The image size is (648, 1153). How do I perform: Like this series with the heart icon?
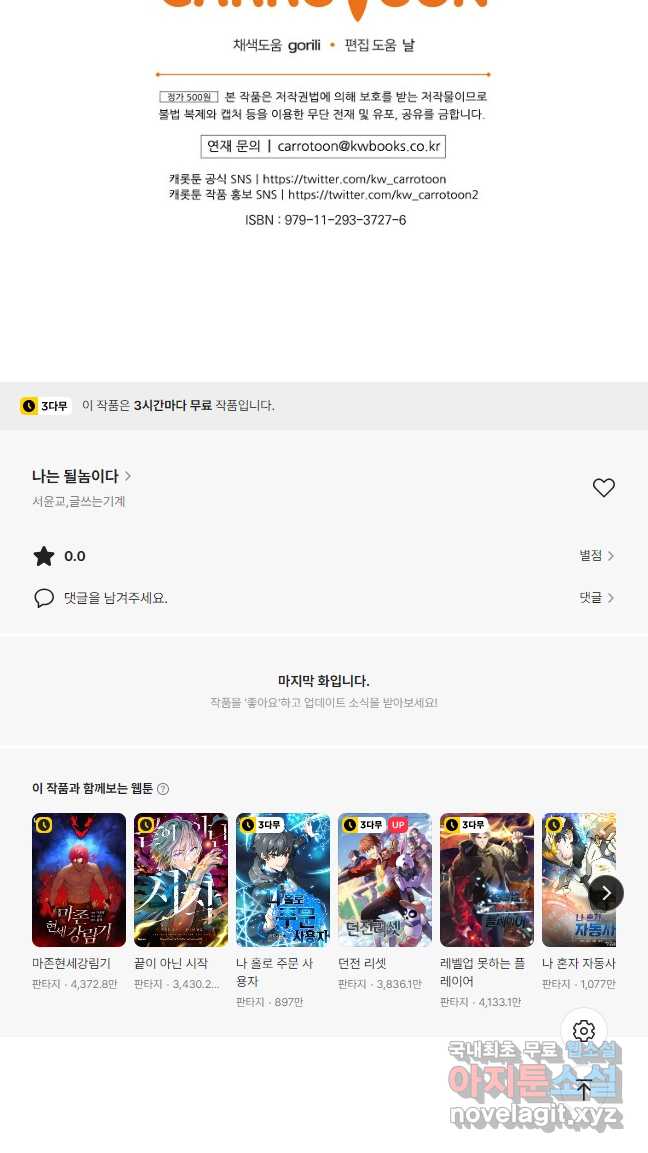tap(603, 487)
